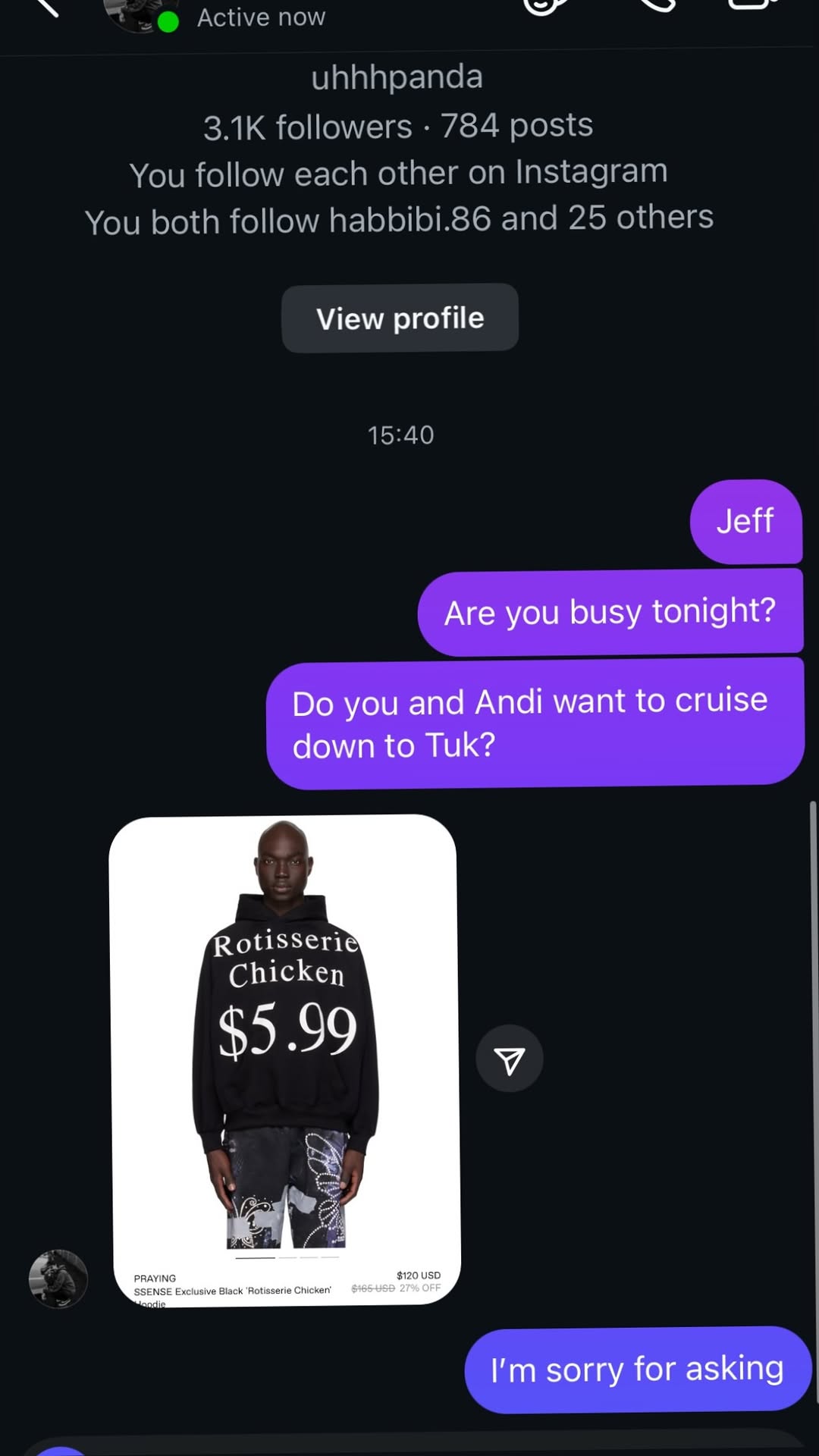Forward the shared hoodie post
Viewport: 819px width, 1456px height.
pyautogui.click(x=510, y=1059)
